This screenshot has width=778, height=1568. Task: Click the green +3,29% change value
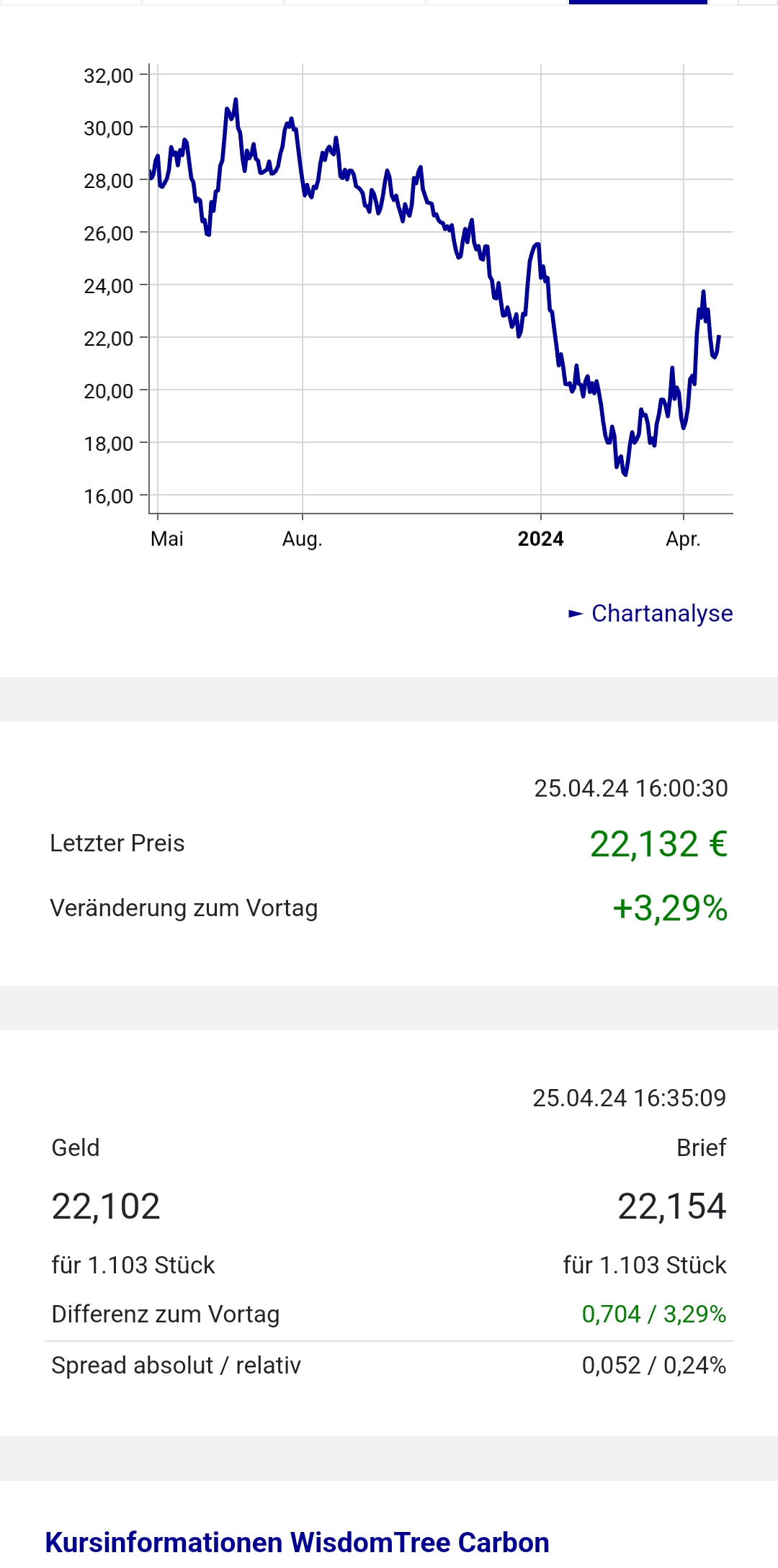click(x=668, y=908)
